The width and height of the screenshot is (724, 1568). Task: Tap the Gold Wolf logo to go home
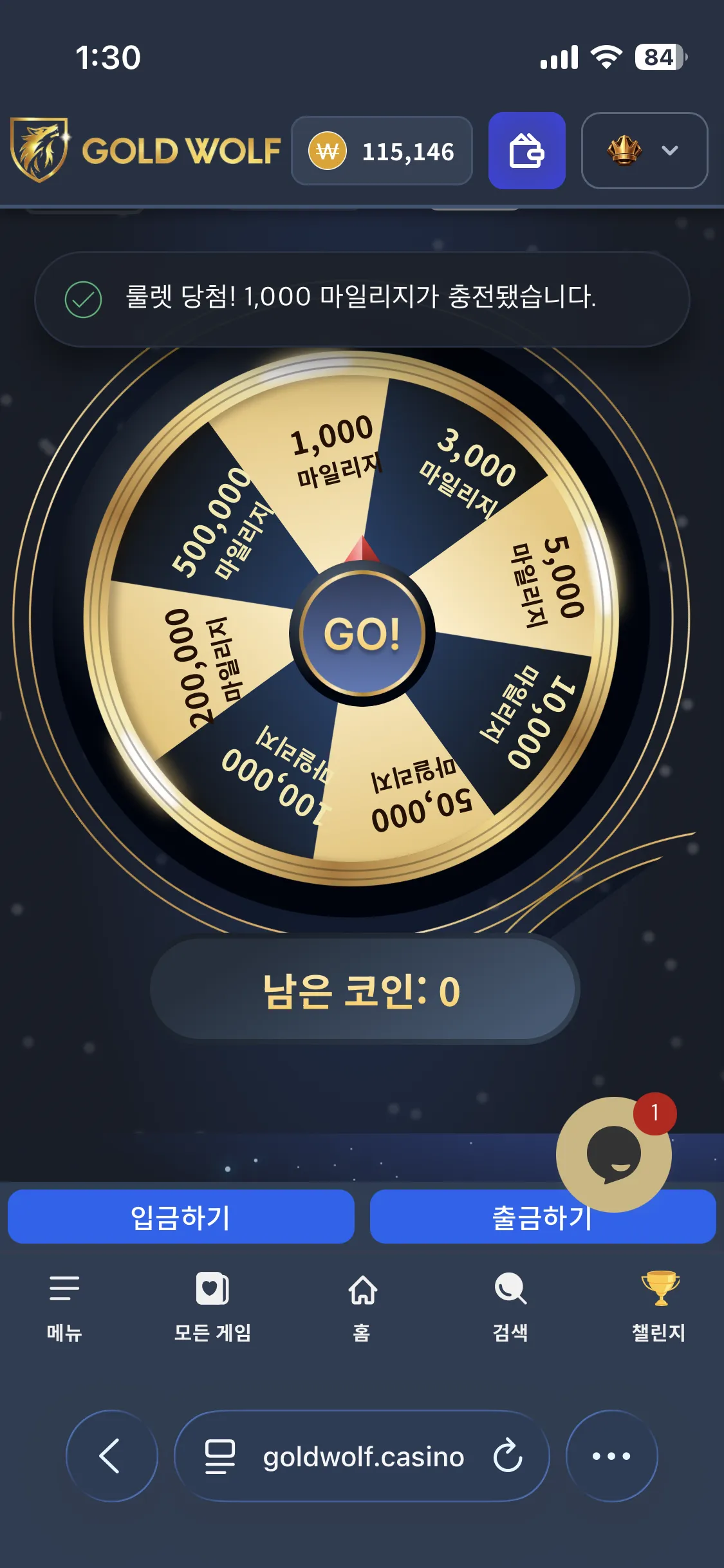145,150
